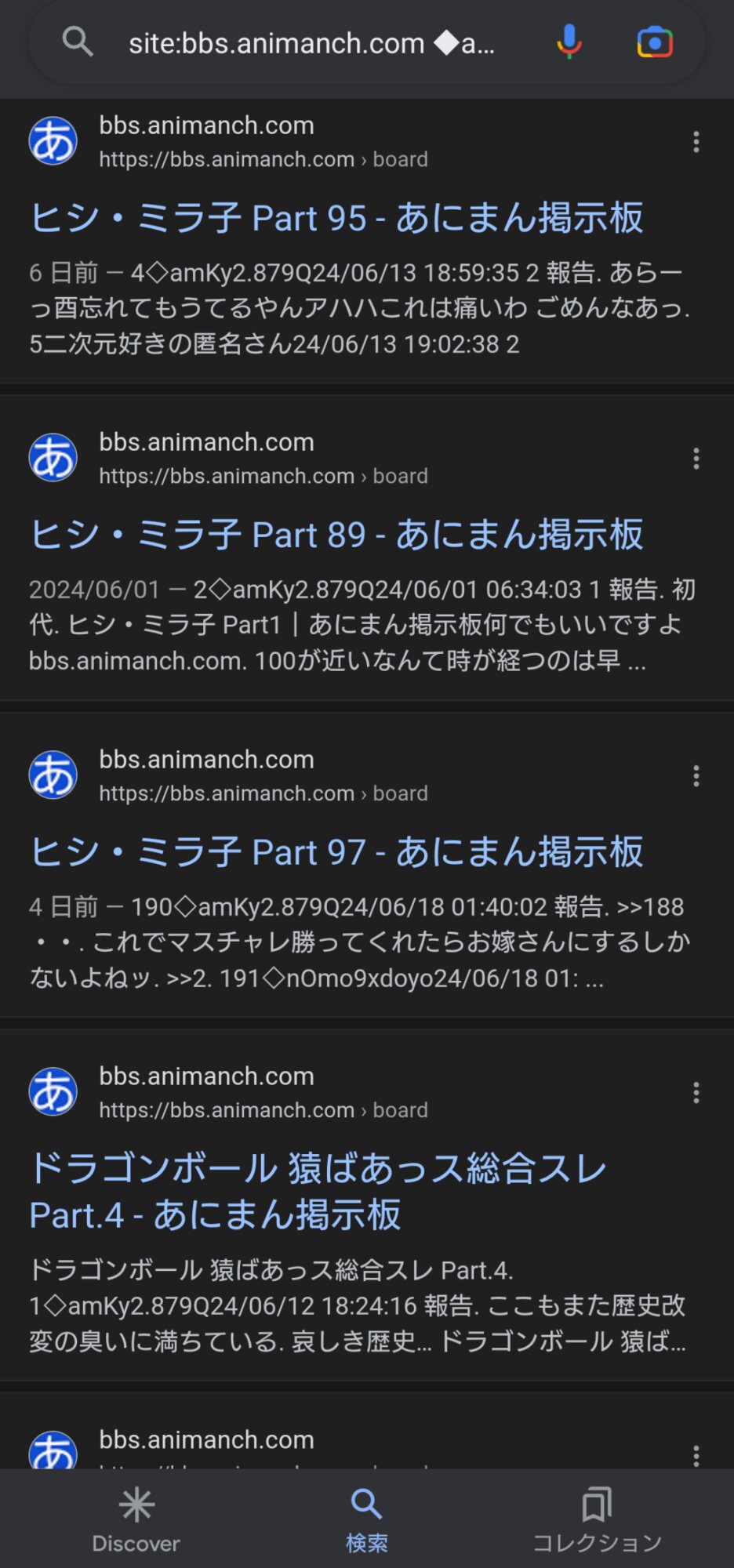The height and width of the screenshot is (1568, 734).
Task: Open result ヒシ・ミラ子 Part 97
Action: click(x=336, y=852)
